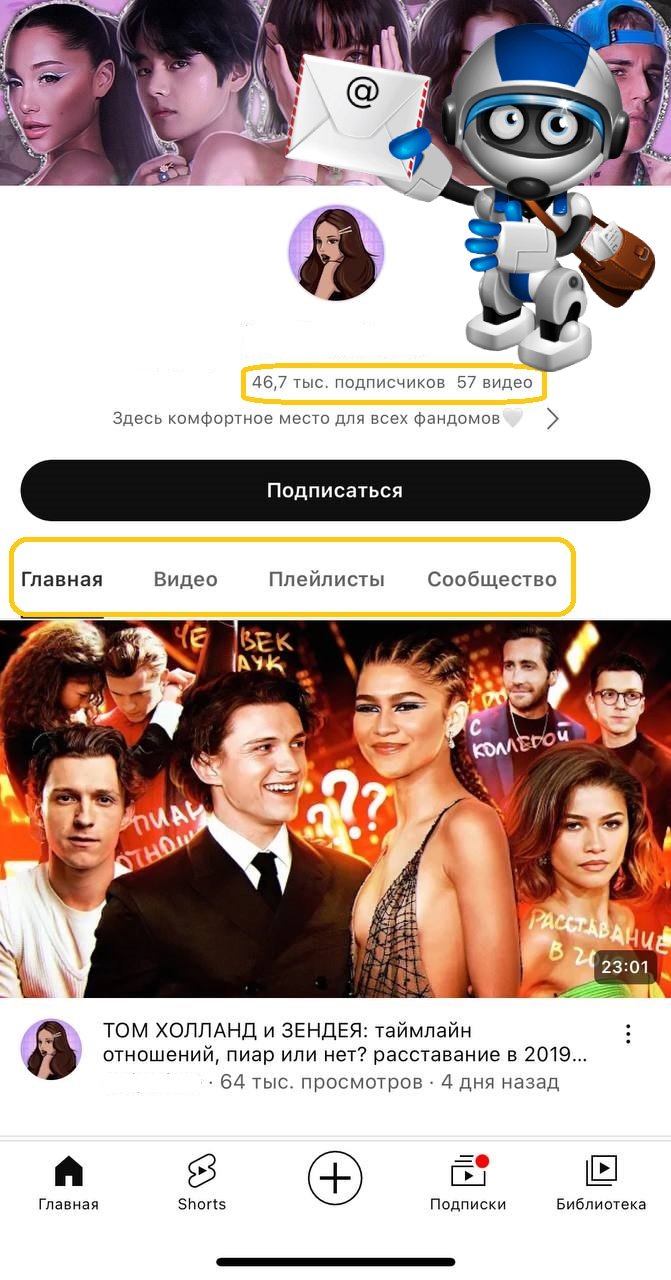Viewport: 671px width, 1280px height.
Task: Go to Библиотека in the bottom navigation
Action: pos(601,1182)
